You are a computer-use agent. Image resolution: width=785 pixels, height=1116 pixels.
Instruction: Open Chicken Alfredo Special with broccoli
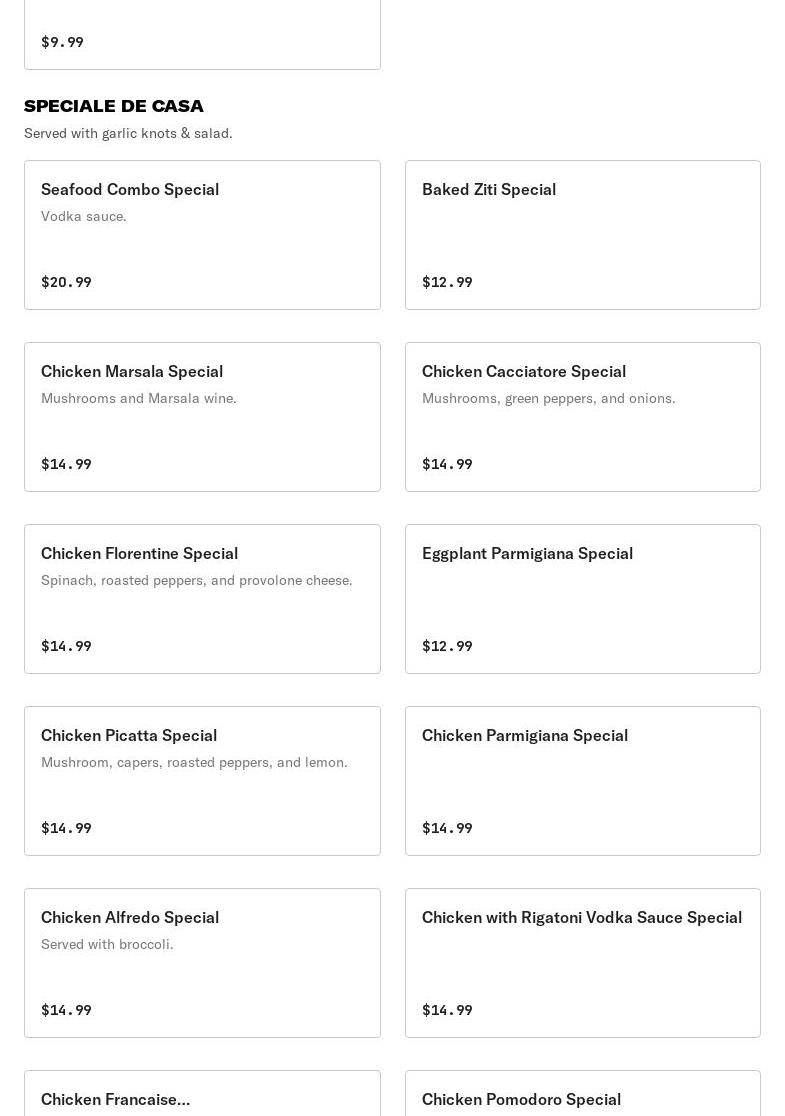point(202,963)
